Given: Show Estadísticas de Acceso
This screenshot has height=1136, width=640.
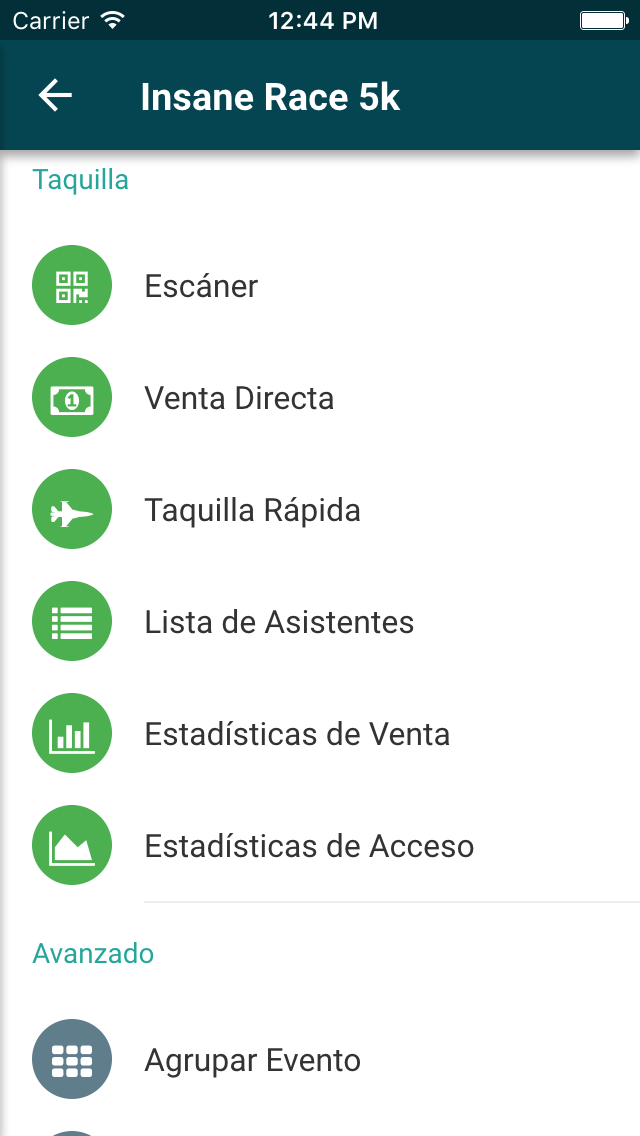Looking at the screenshot, I should click(309, 847).
